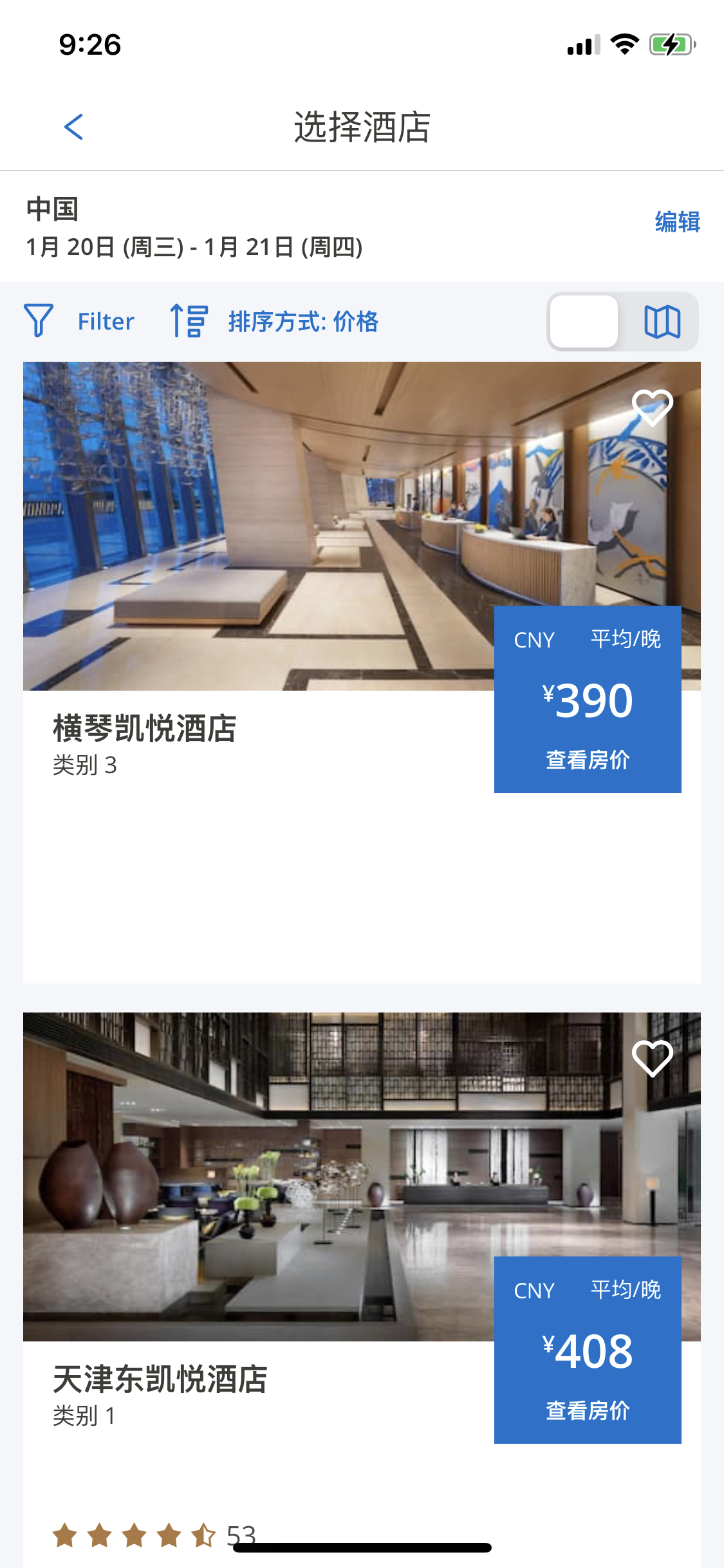The width and height of the screenshot is (724, 1568).
Task: Favorite 横琴凯悦酒店 with the heart icon
Action: (x=652, y=407)
